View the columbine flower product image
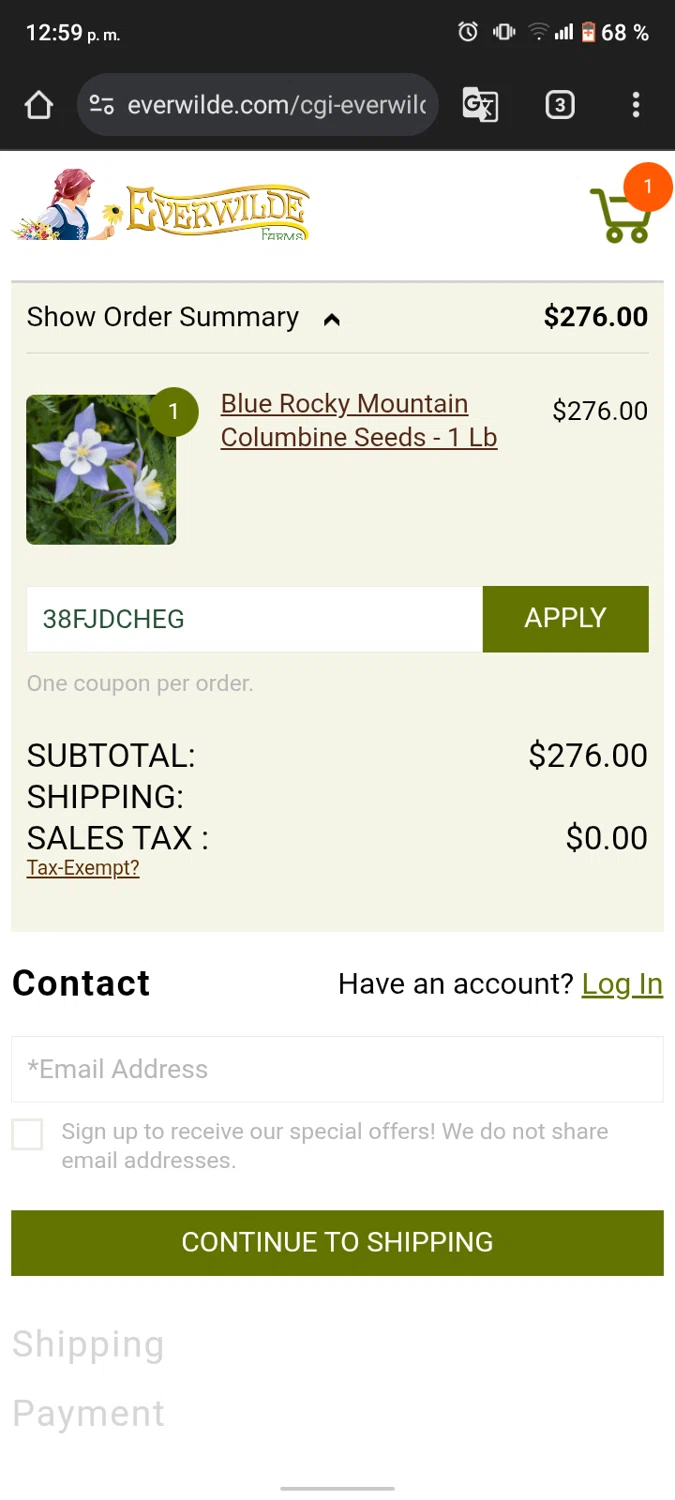This screenshot has height=1500, width=675. 101,470
